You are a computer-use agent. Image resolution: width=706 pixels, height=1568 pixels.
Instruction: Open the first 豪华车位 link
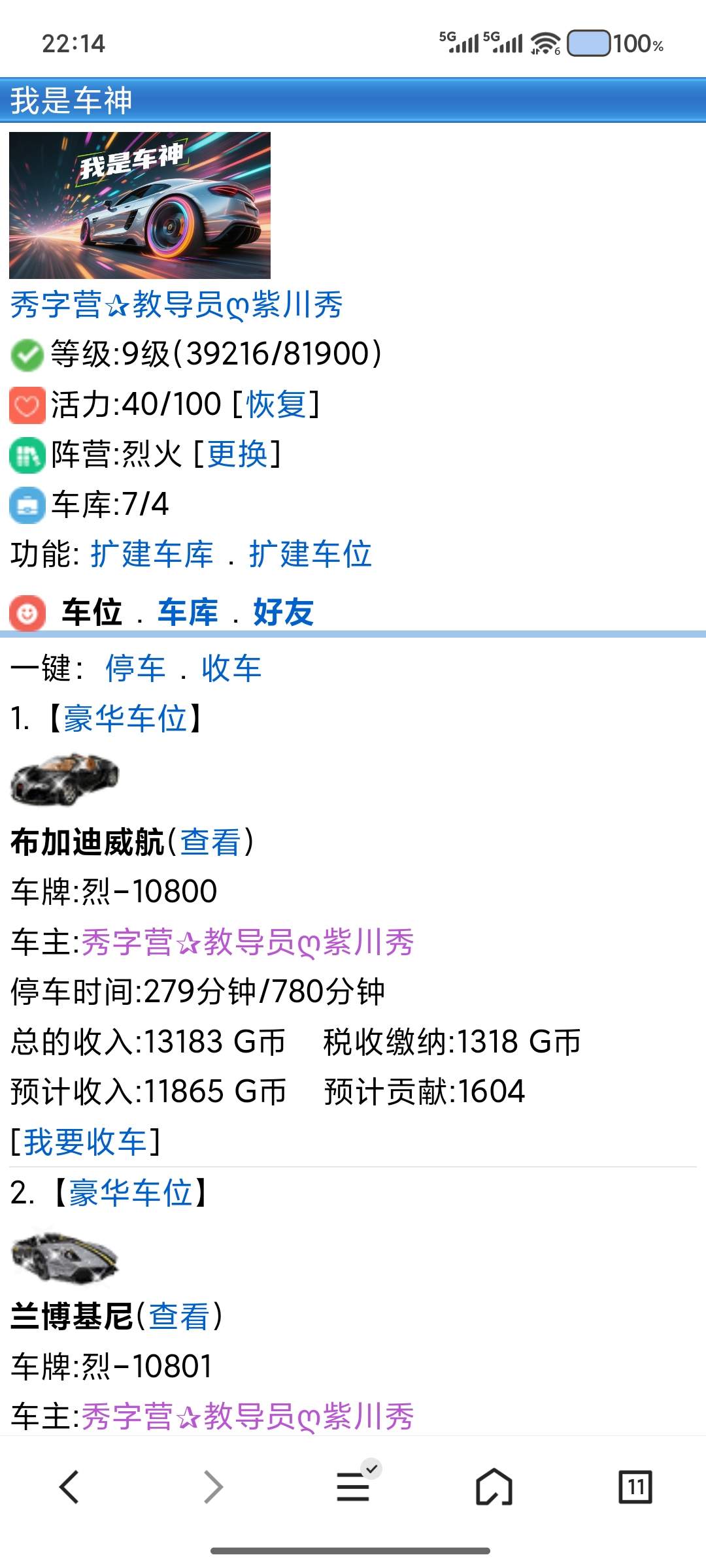pyautogui.click(x=126, y=719)
